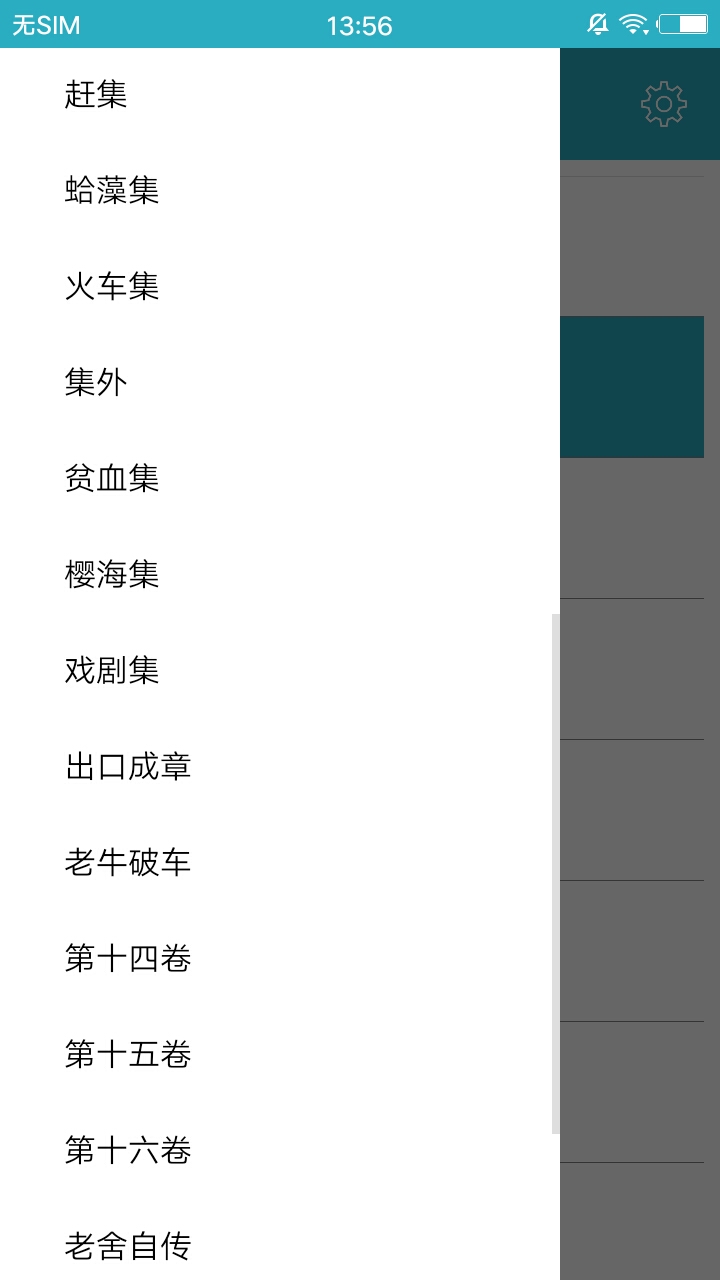Select the 戏剧集 entry
This screenshot has width=720, height=1280.
tap(280, 670)
